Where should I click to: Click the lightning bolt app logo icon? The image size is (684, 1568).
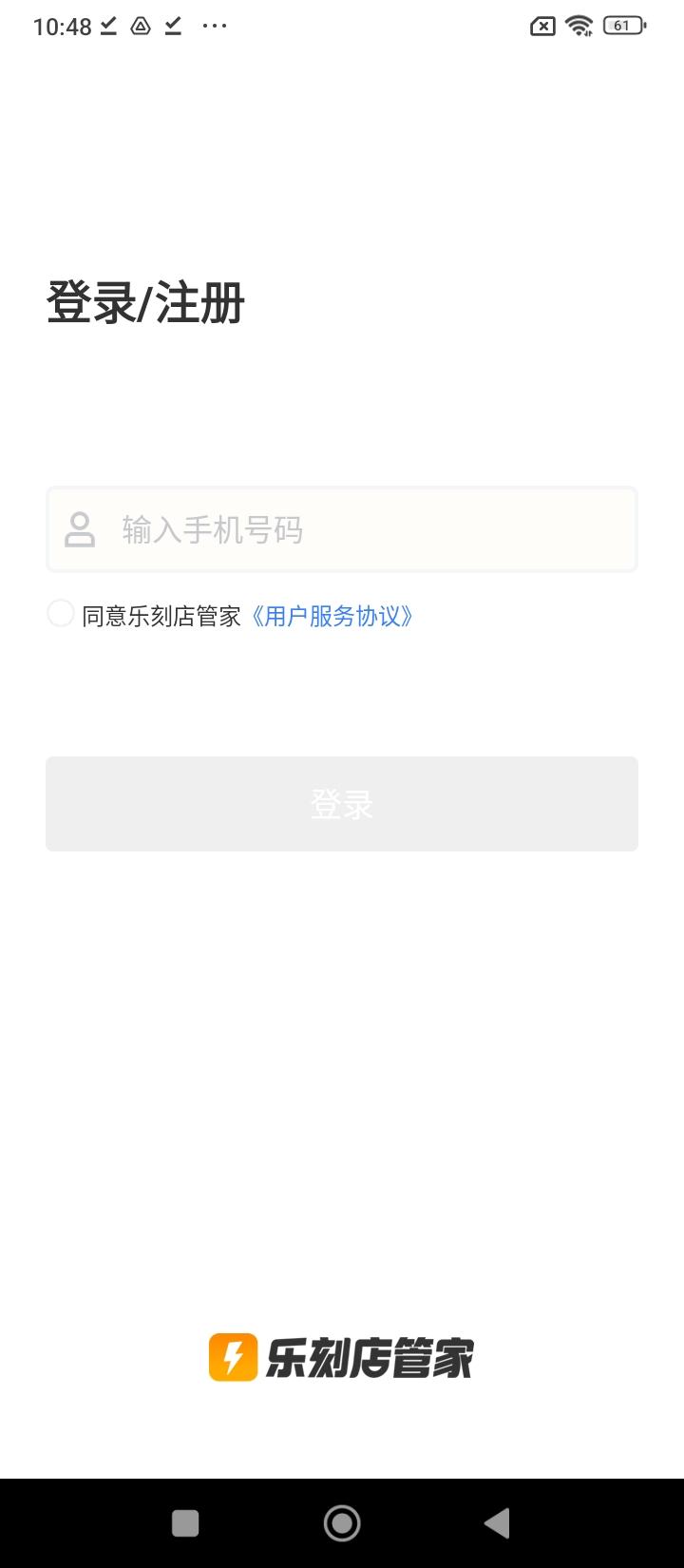pyautogui.click(x=233, y=1357)
